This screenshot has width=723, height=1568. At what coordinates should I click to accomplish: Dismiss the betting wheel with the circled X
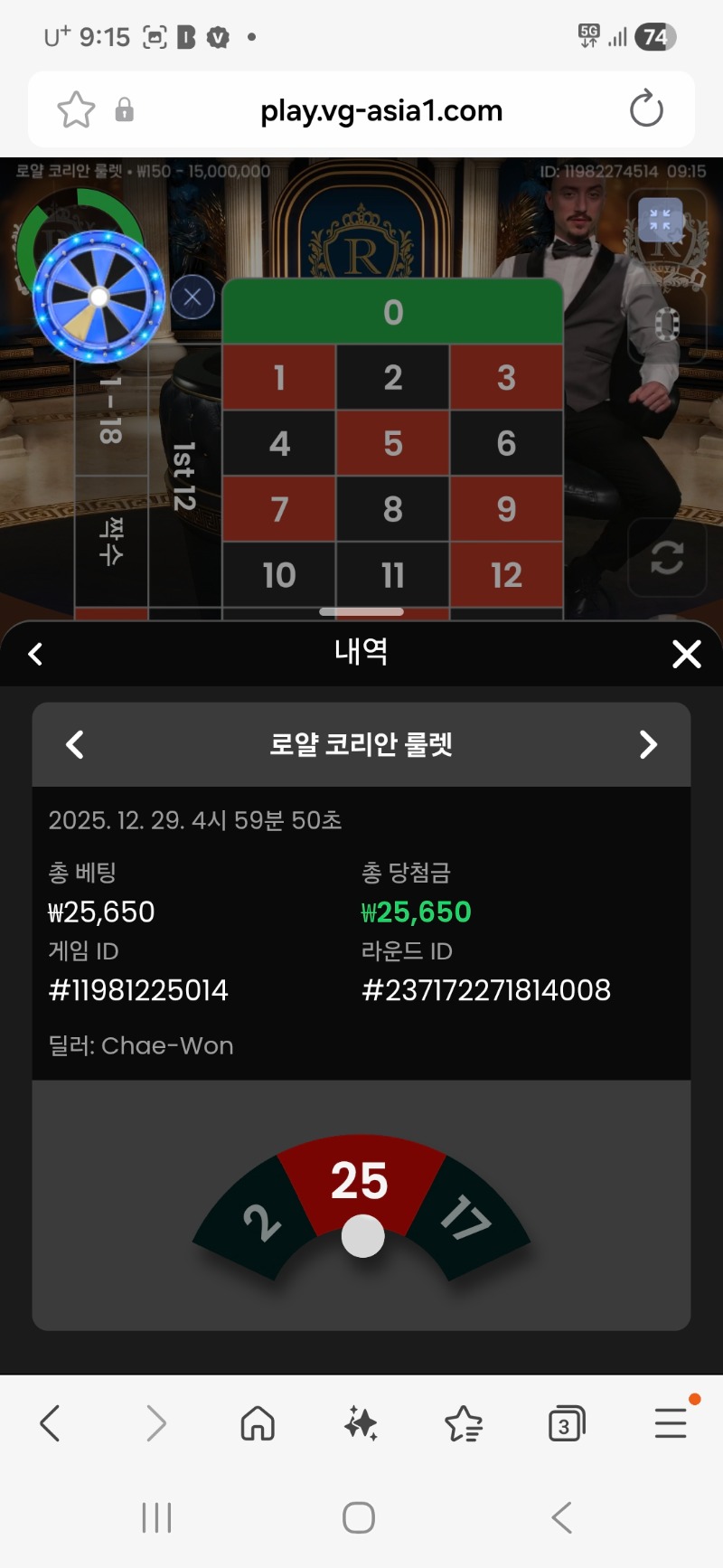(x=192, y=297)
